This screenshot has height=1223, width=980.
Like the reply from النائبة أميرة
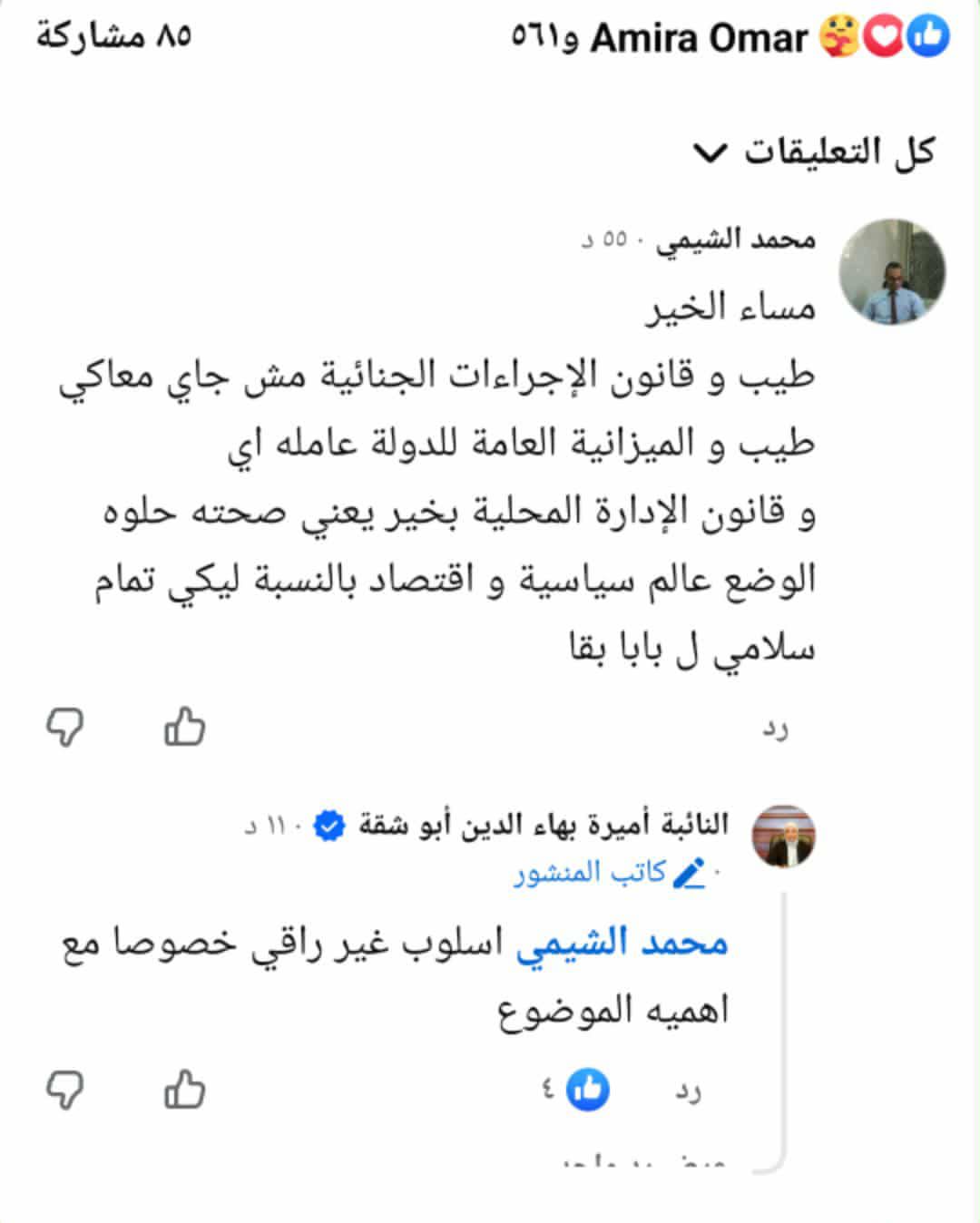(184, 1090)
